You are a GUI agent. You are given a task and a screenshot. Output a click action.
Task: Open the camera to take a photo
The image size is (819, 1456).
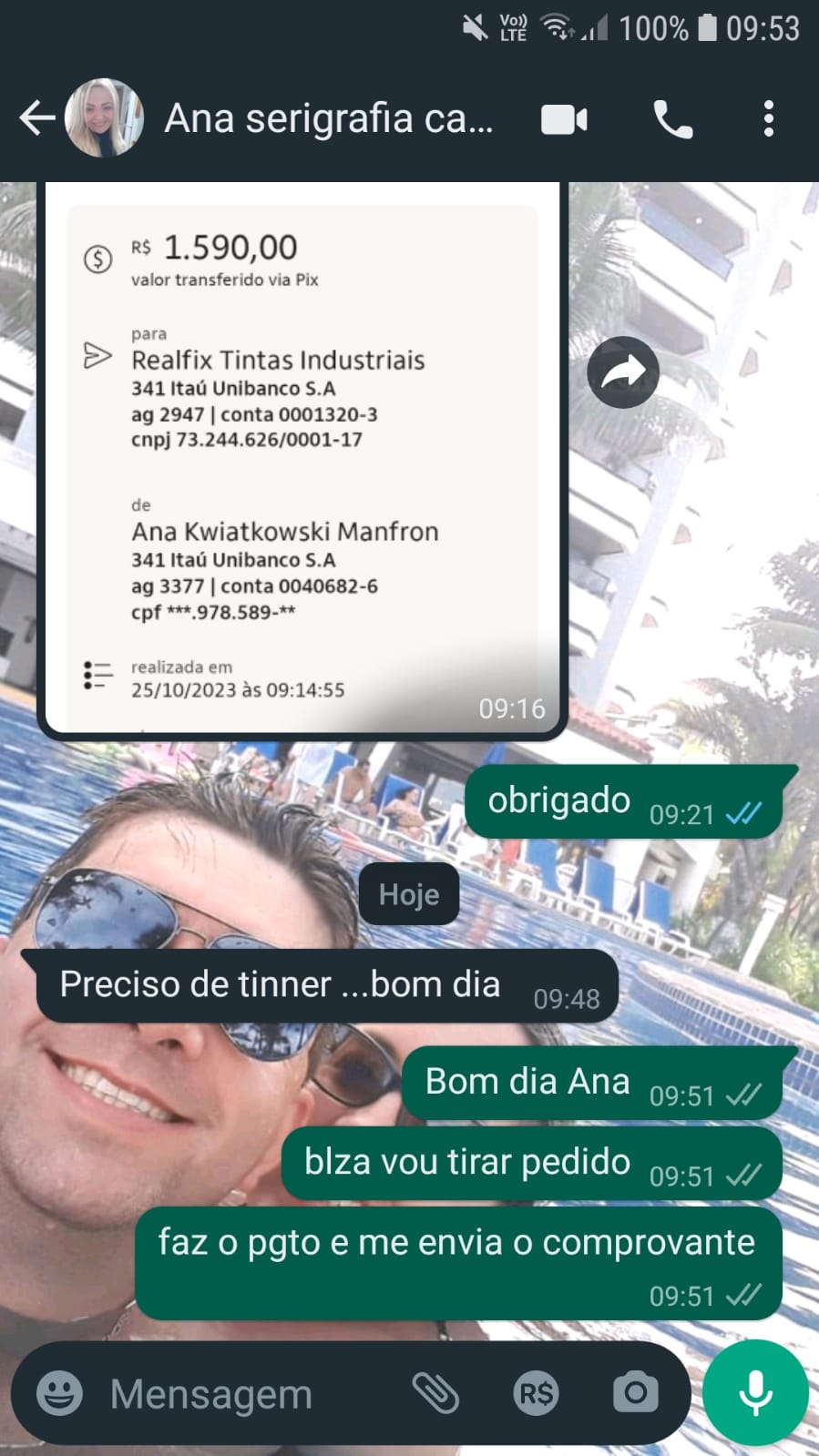click(635, 1393)
